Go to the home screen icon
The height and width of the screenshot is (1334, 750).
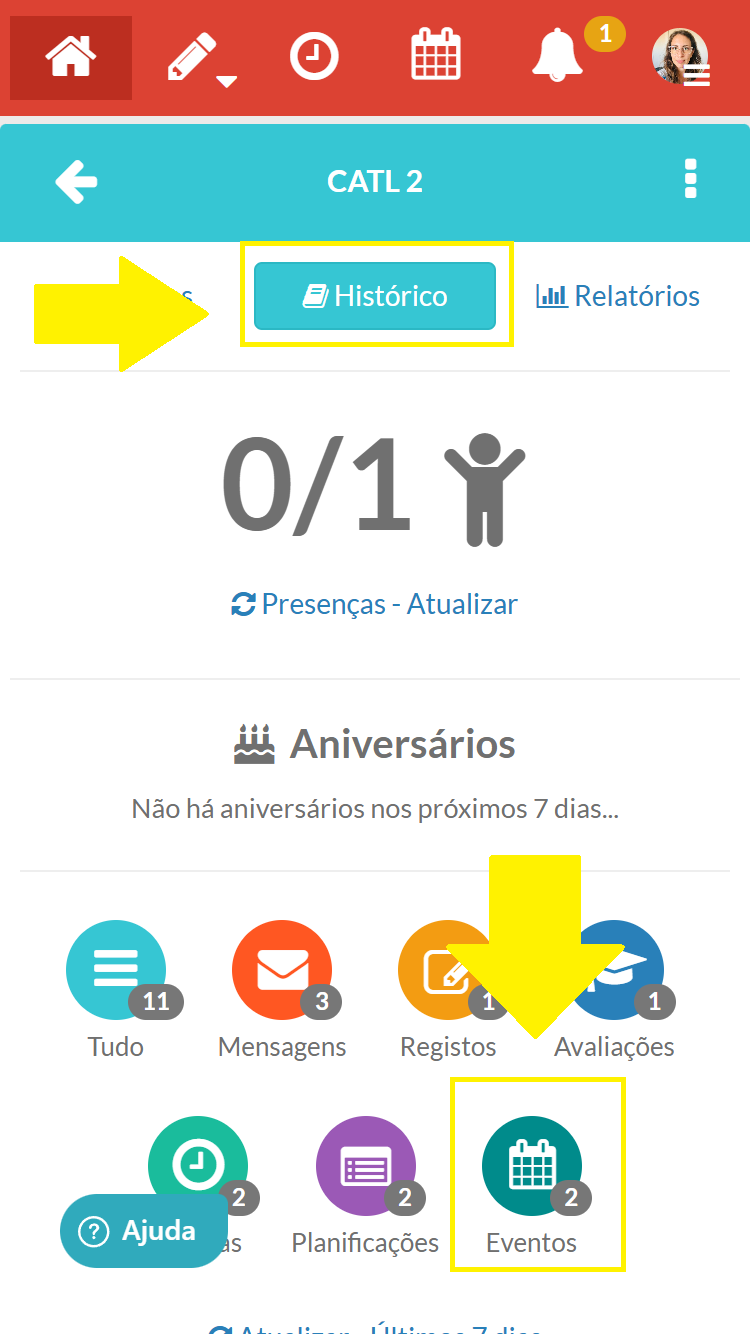click(x=70, y=58)
